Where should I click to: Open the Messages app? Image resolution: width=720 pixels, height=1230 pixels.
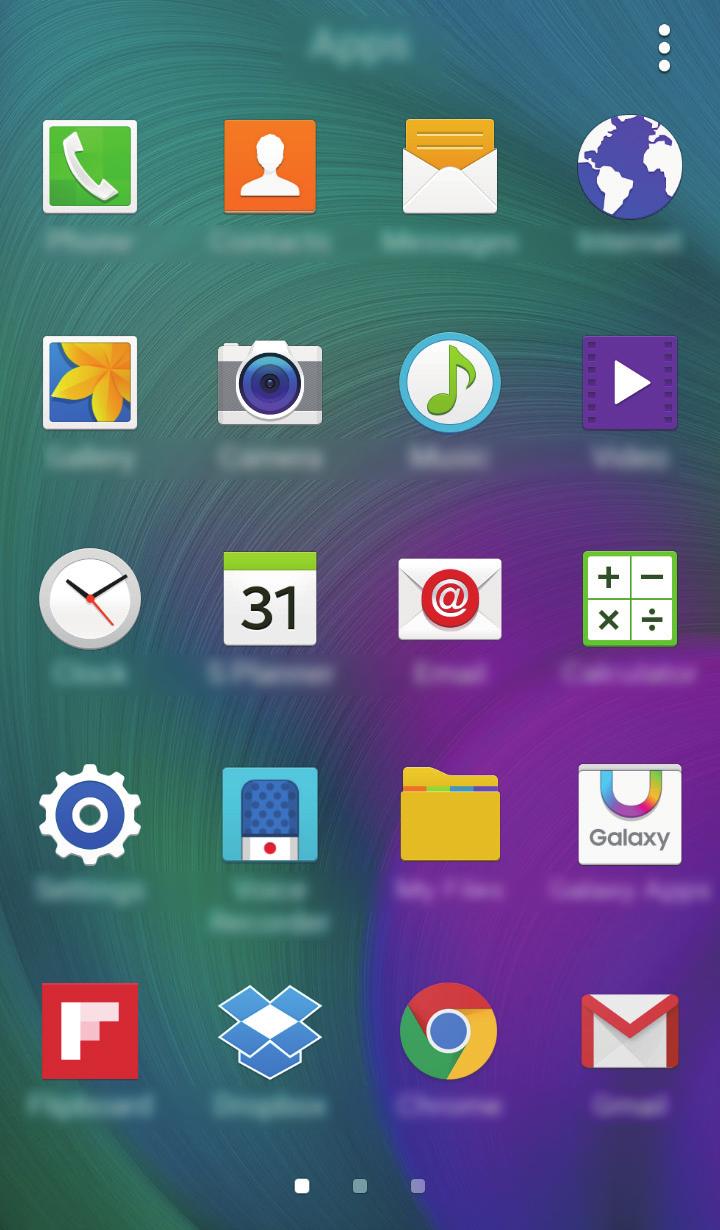click(x=450, y=167)
